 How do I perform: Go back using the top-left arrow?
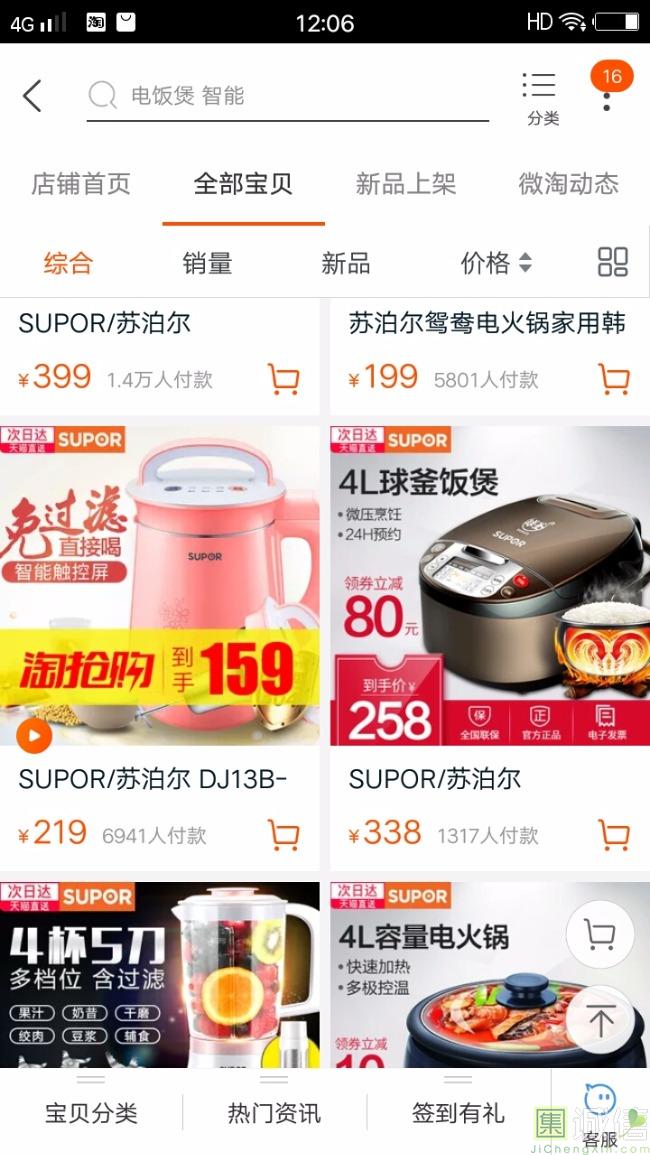[x=32, y=96]
